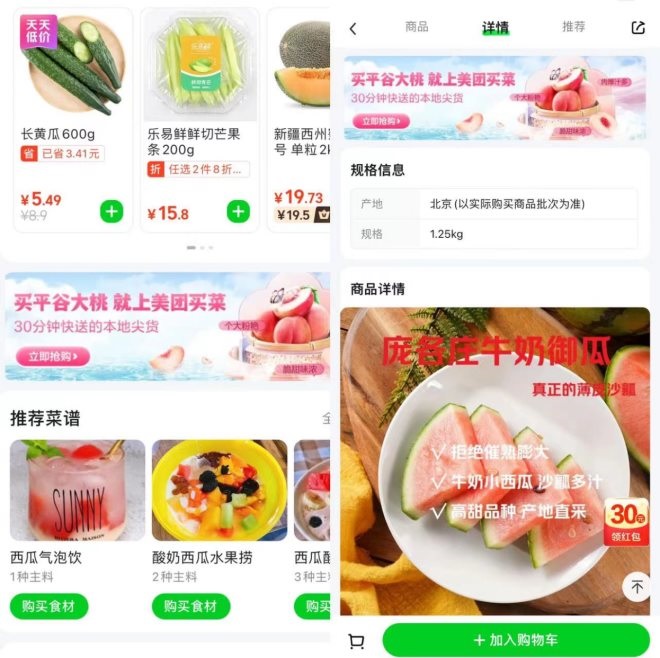The height and width of the screenshot is (658, 660).
Task: Tap 加入购物车 to add the melon
Action: tap(516, 640)
